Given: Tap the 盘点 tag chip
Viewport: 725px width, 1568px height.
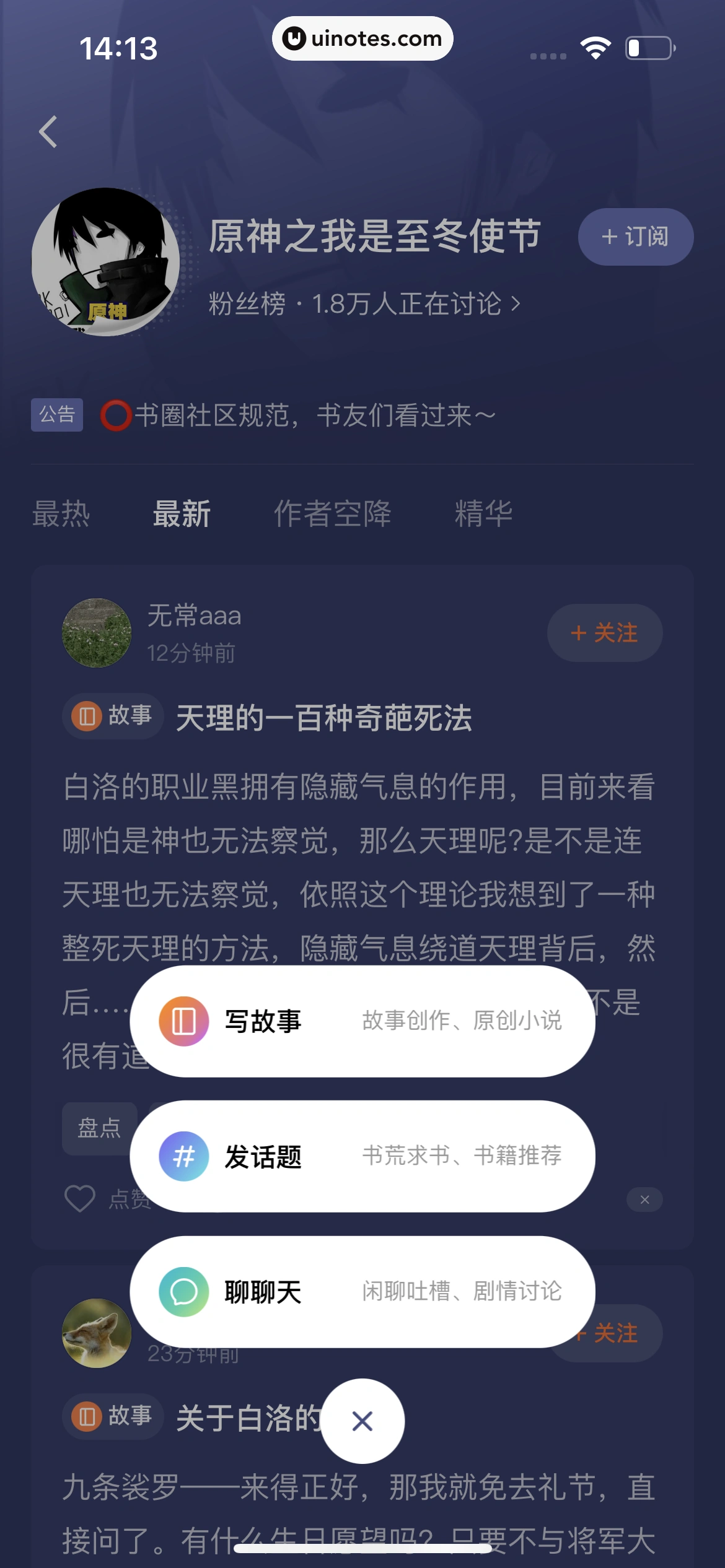Looking at the screenshot, I should click(x=99, y=1128).
